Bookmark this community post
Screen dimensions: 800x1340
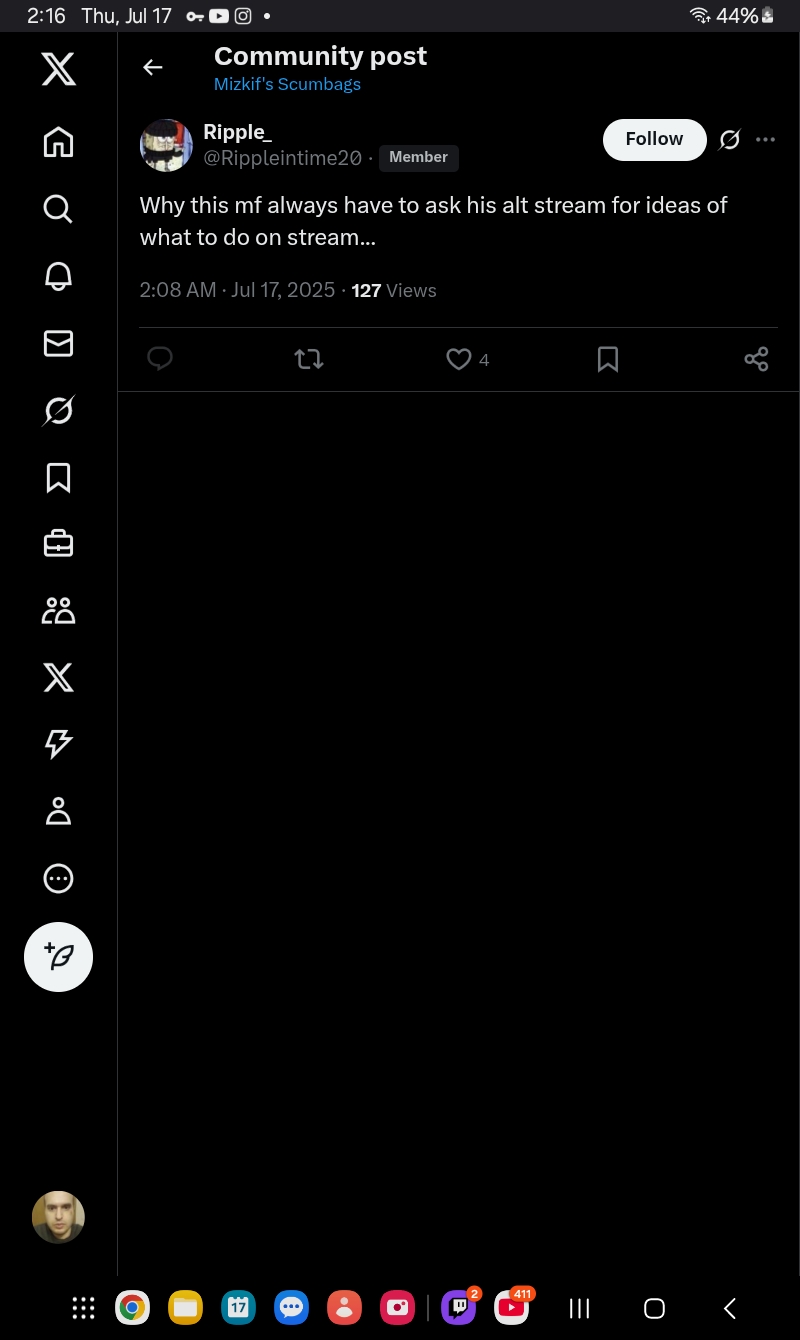point(608,359)
